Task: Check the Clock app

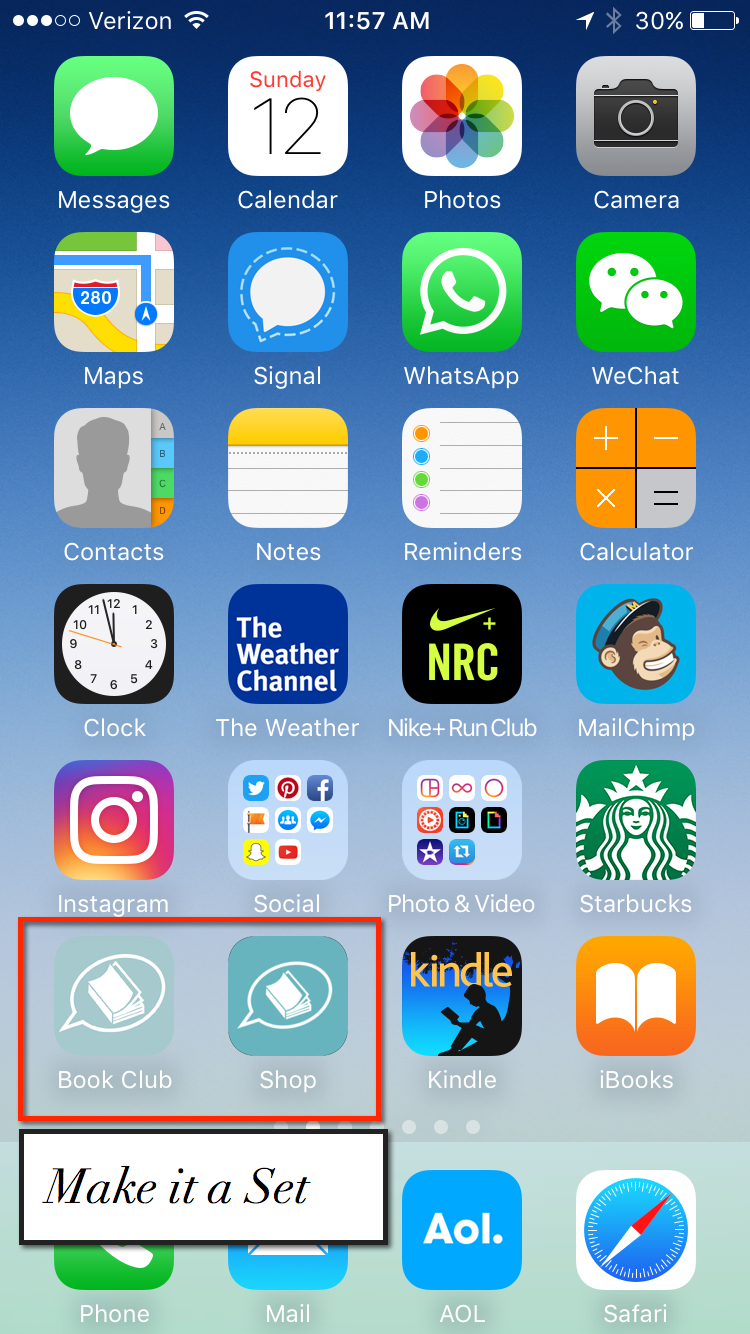Action: click(113, 643)
